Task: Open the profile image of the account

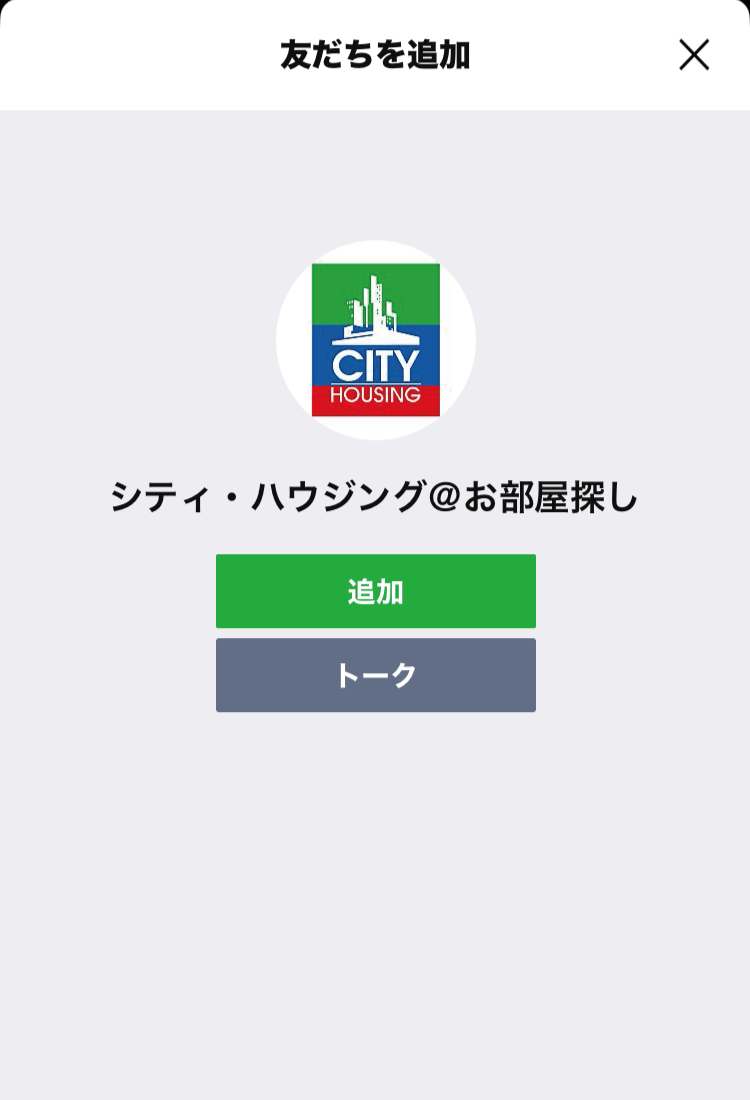Action: (375, 338)
